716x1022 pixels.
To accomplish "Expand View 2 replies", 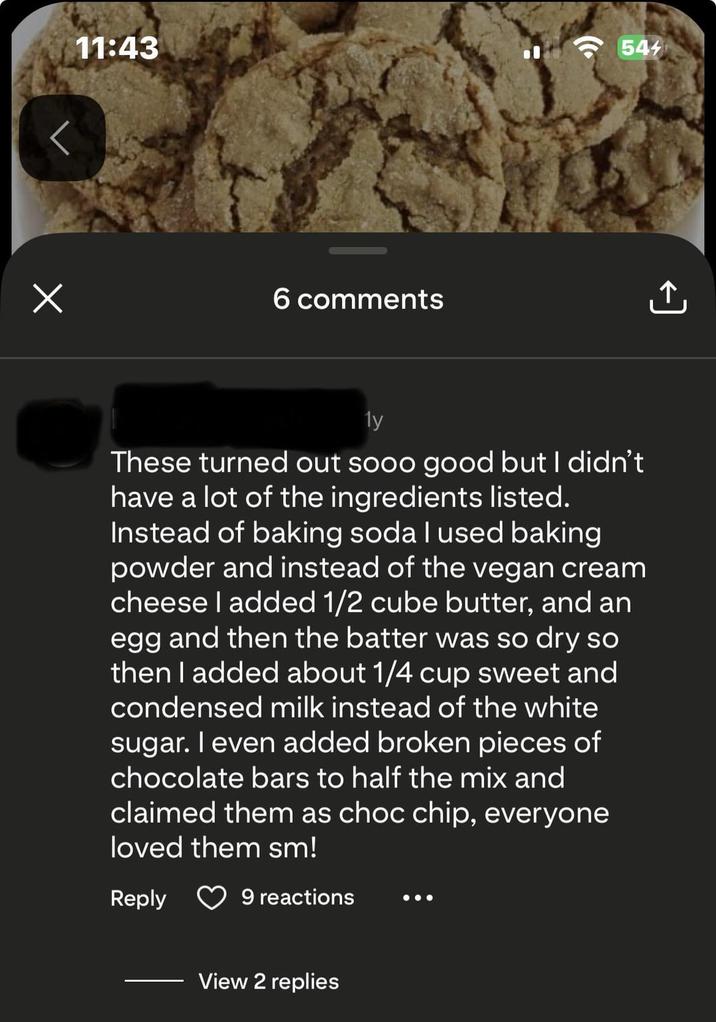I will [268, 981].
